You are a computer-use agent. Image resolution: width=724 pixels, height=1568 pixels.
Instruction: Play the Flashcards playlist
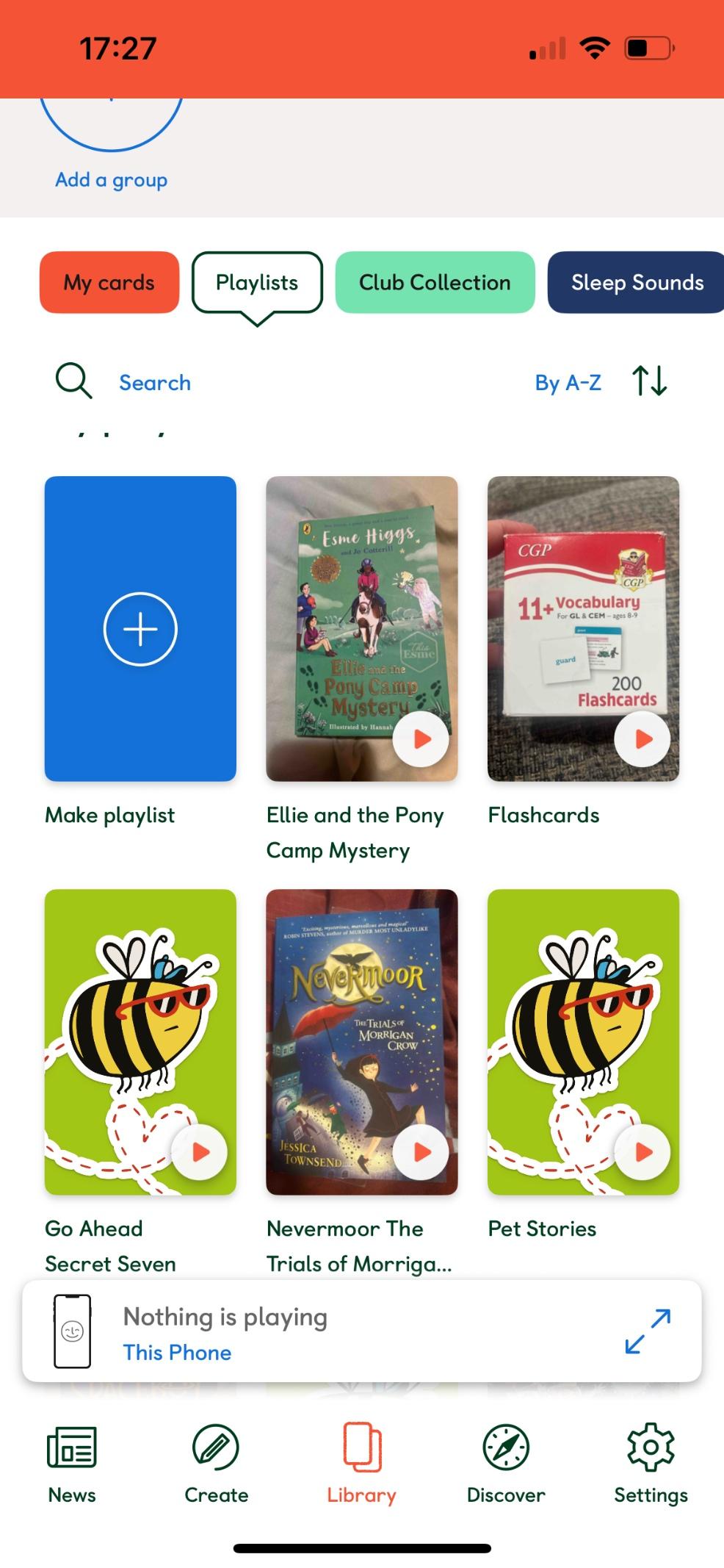642,740
